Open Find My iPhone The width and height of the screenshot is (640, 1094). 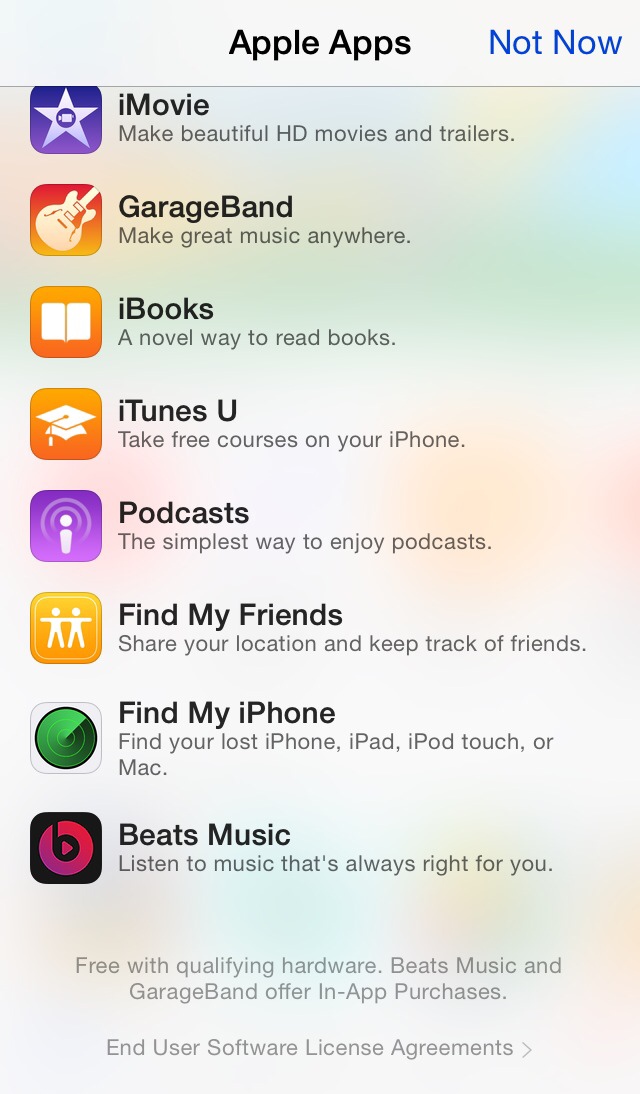tap(320, 738)
